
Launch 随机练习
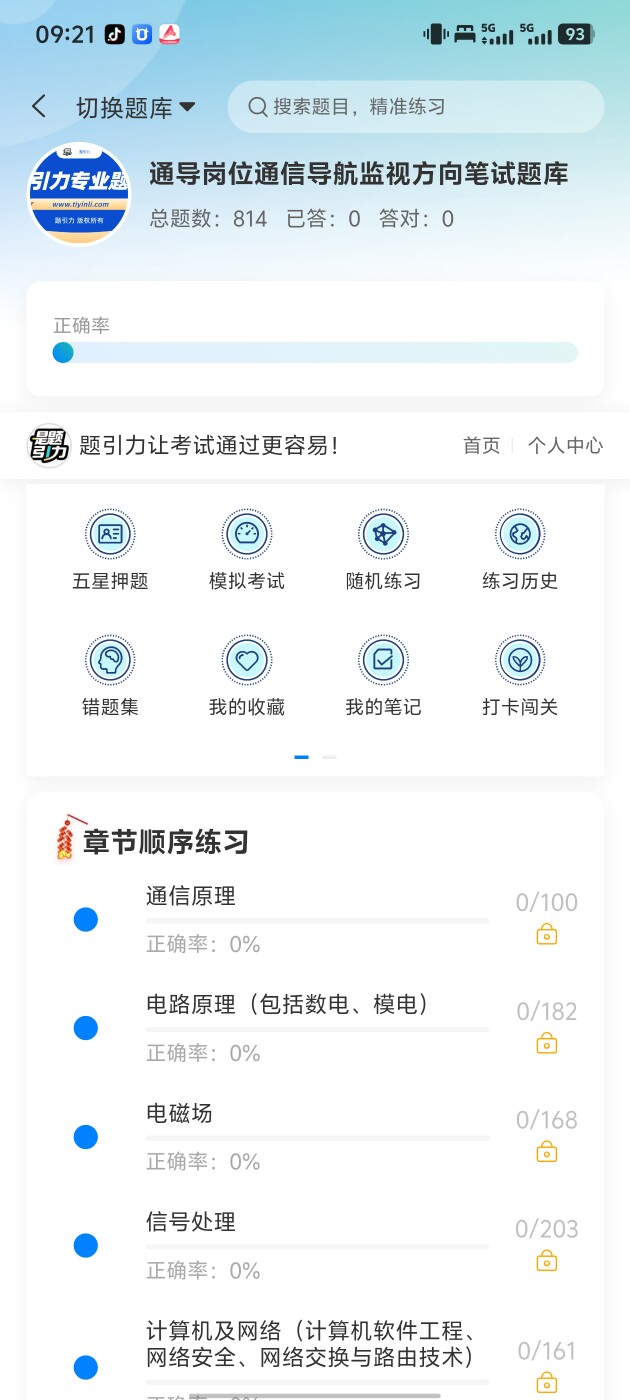(x=383, y=550)
